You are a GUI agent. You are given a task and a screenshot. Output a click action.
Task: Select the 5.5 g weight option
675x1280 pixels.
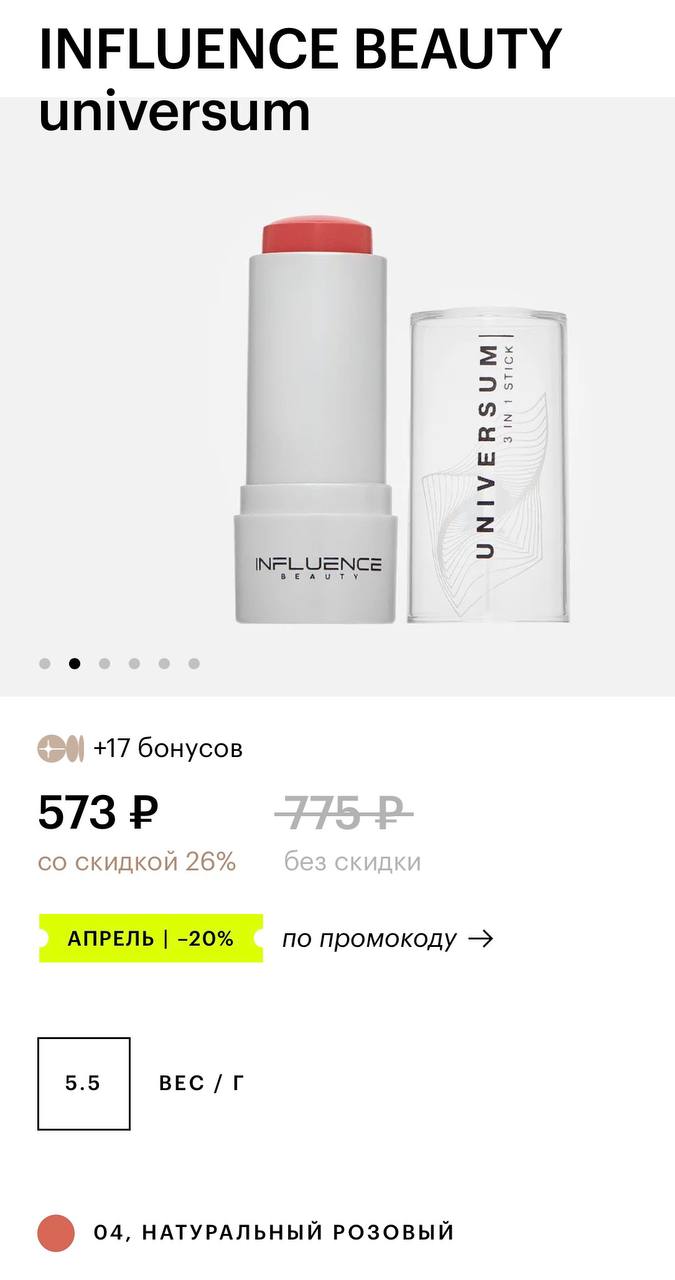(84, 1084)
